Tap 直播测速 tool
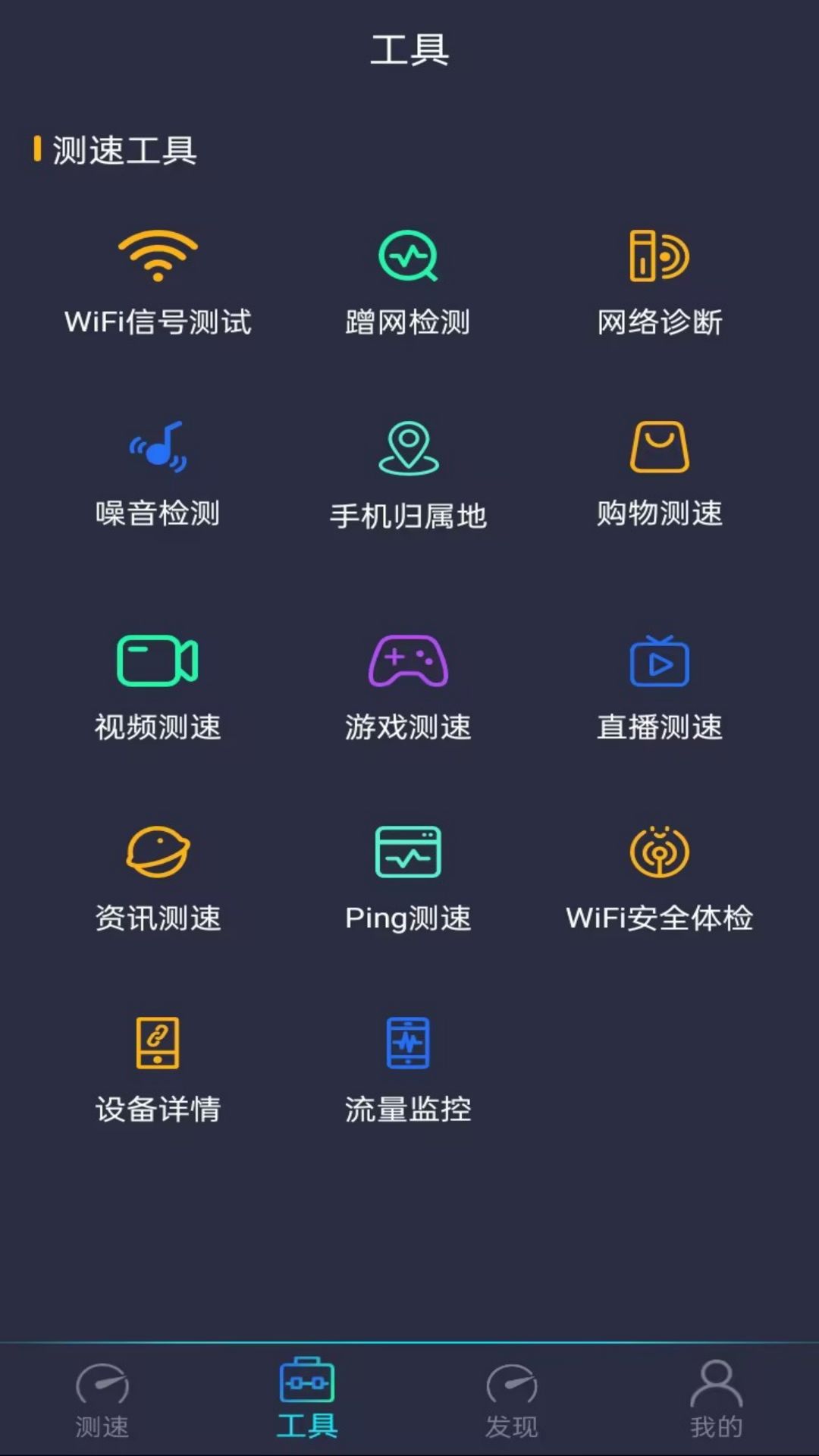 click(659, 687)
